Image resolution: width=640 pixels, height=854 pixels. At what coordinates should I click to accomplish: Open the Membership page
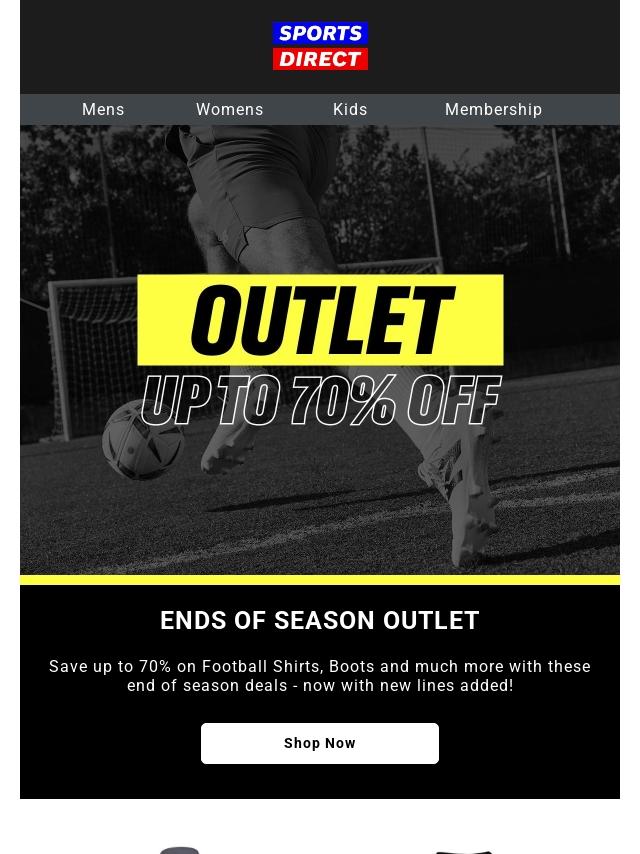(x=493, y=110)
